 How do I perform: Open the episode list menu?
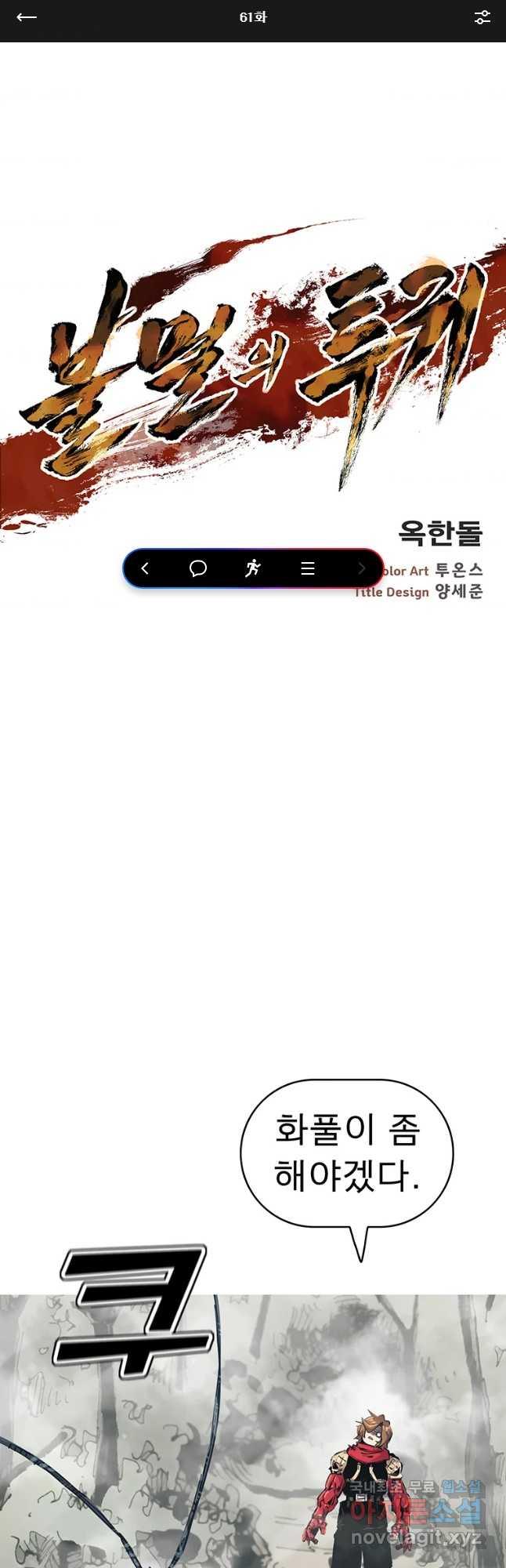(308, 568)
